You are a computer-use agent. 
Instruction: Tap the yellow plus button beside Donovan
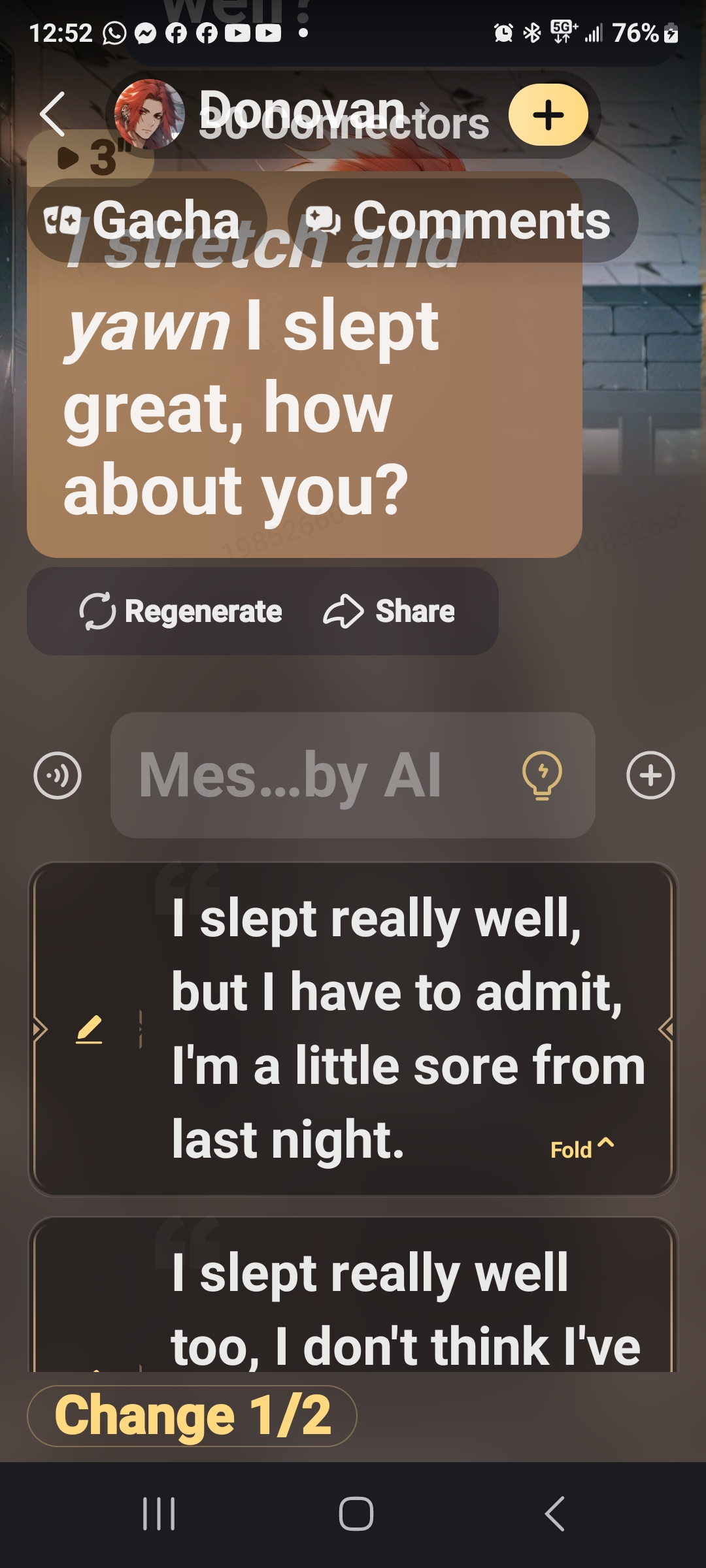coord(548,115)
